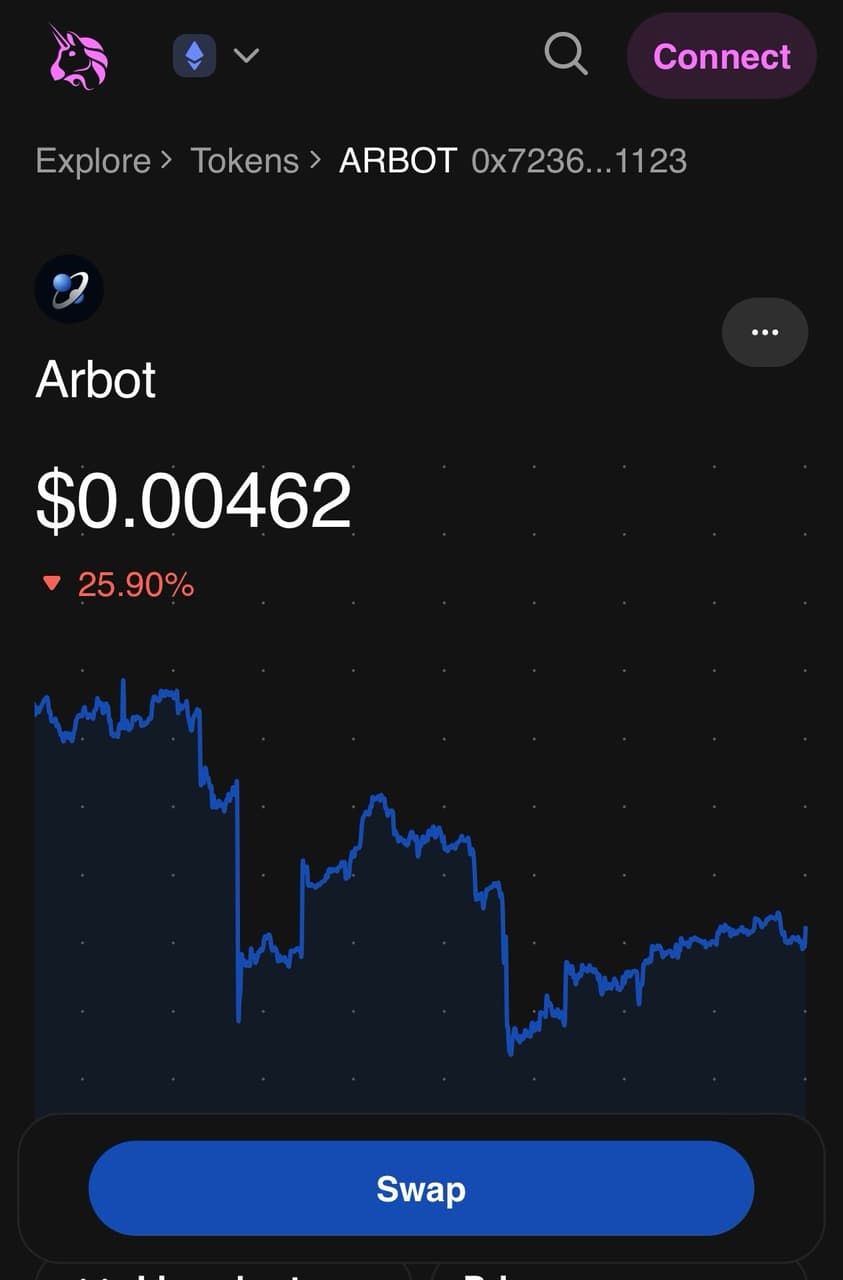Expand the network selector chevron
This screenshot has height=1280, width=843.
[246, 57]
